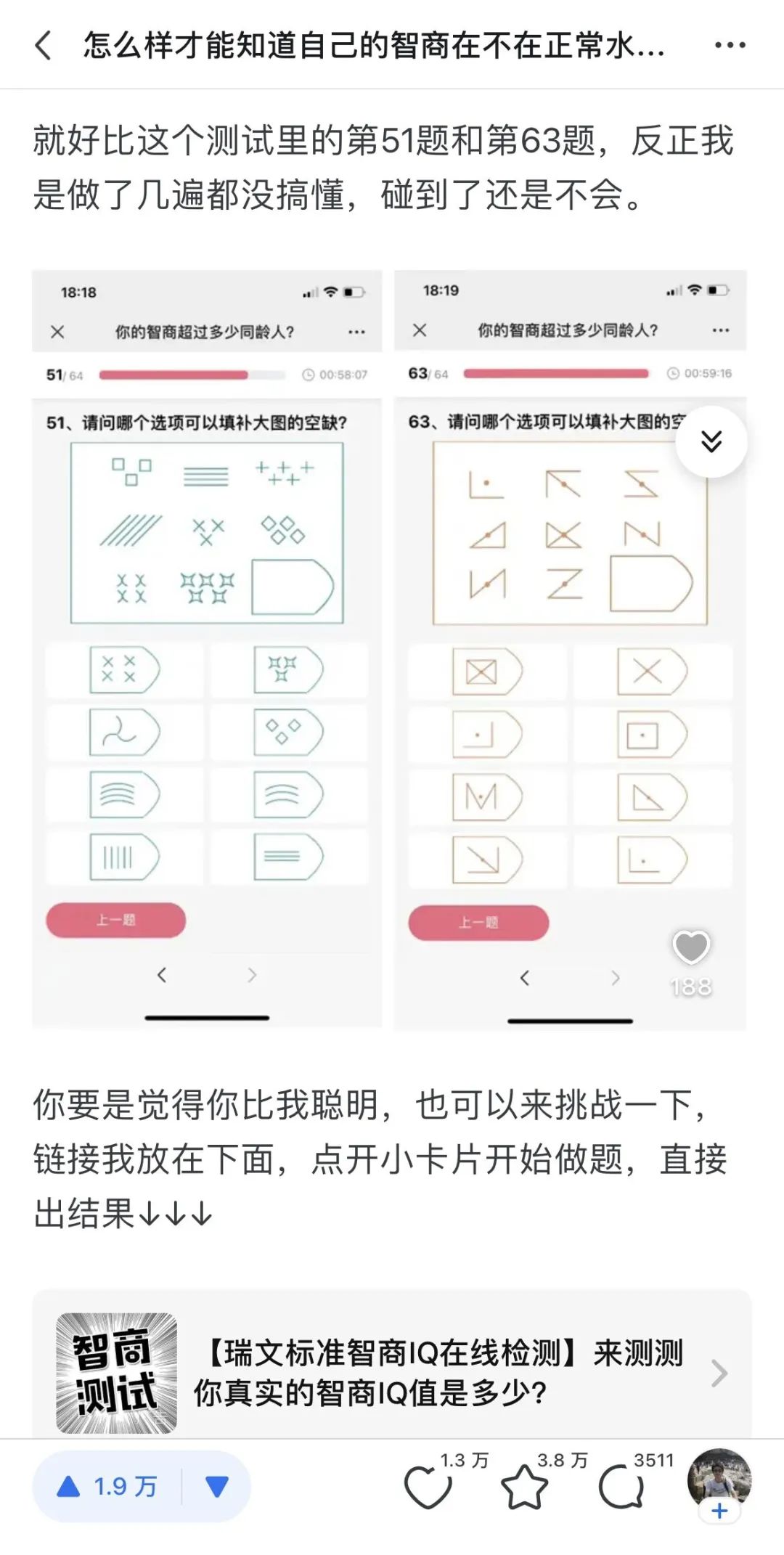The image size is (784, 1555).
Task: Open the three-dot overflow menu
Action: 729,45
